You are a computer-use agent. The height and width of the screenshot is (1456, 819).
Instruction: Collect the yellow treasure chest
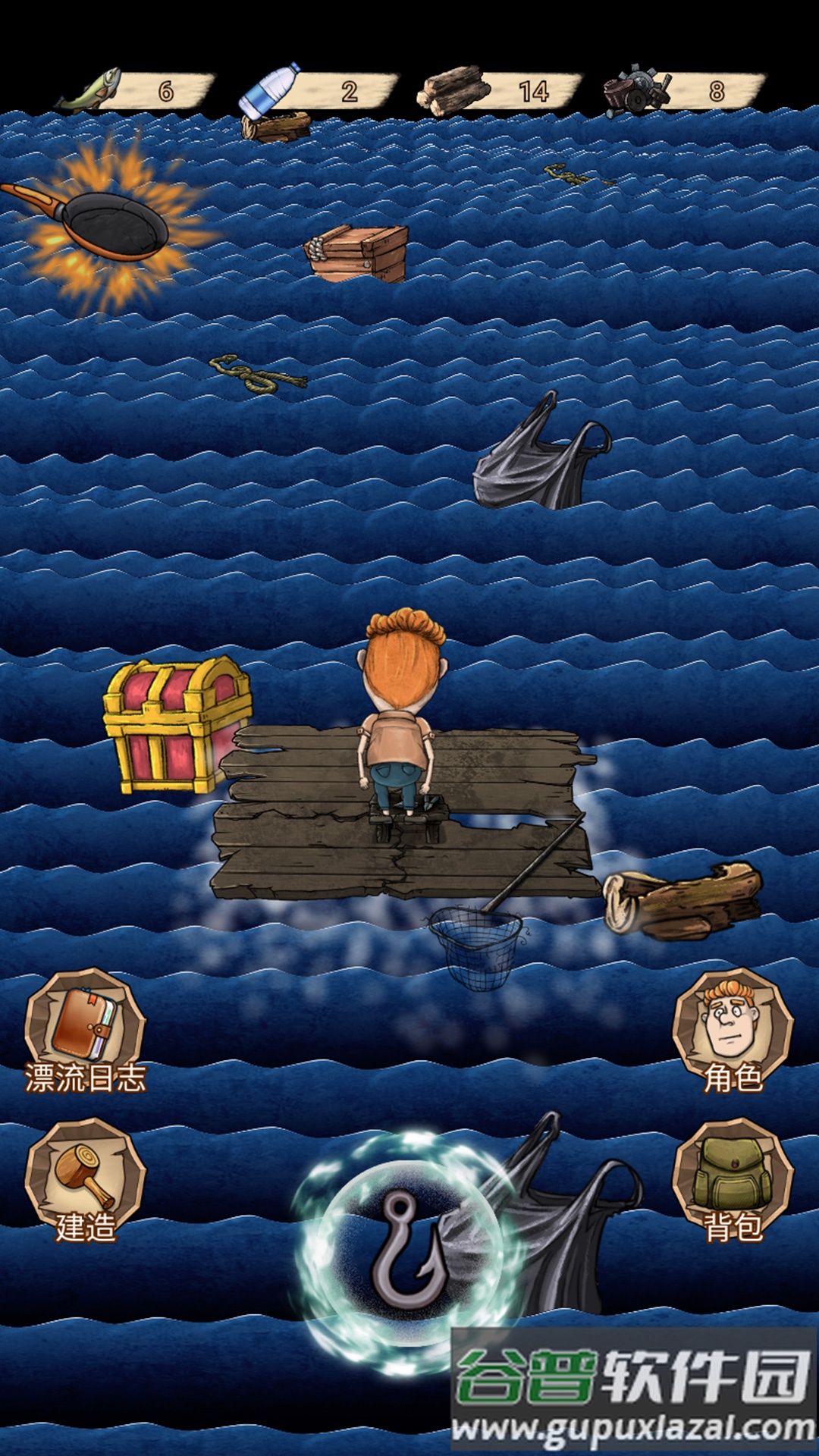178,726
